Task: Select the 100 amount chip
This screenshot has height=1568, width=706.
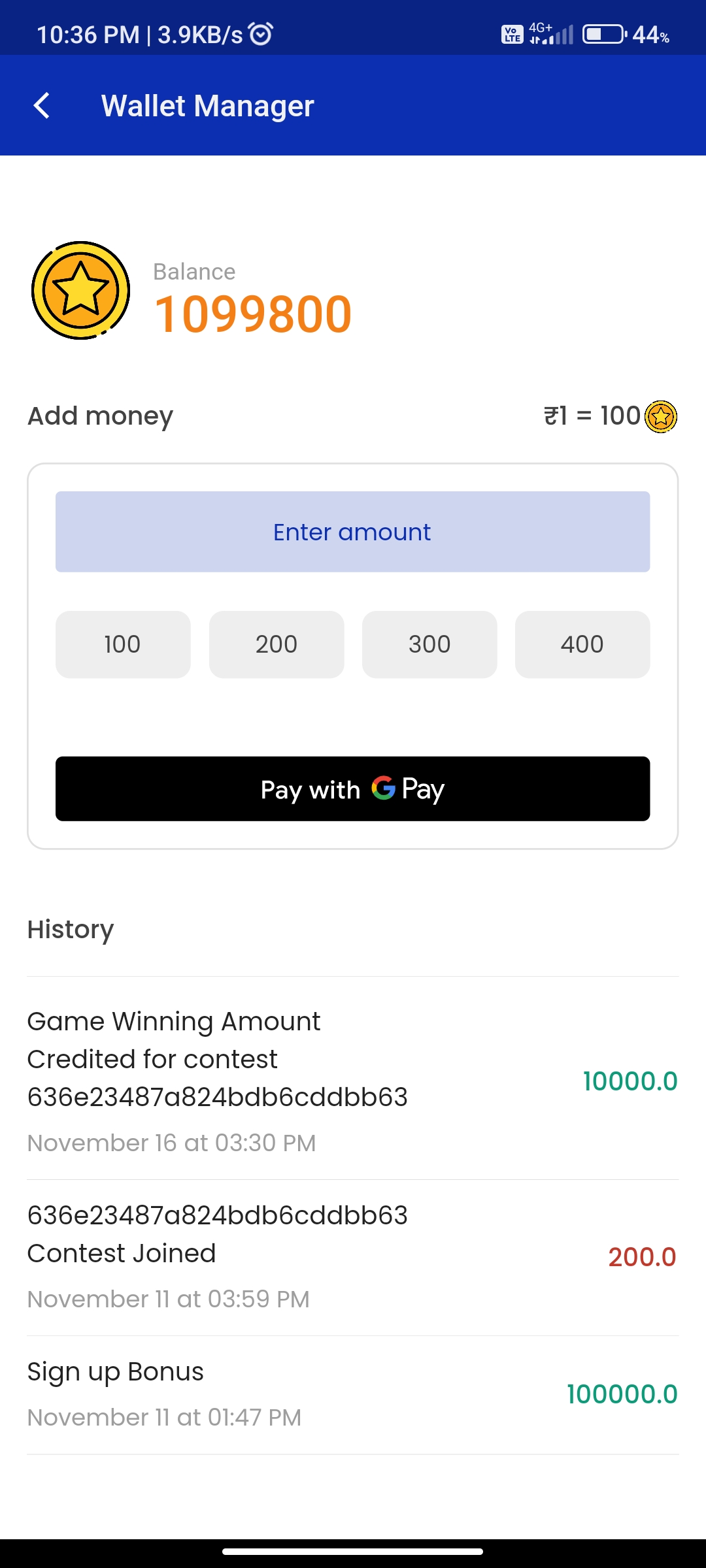Action: pos(123,644)
